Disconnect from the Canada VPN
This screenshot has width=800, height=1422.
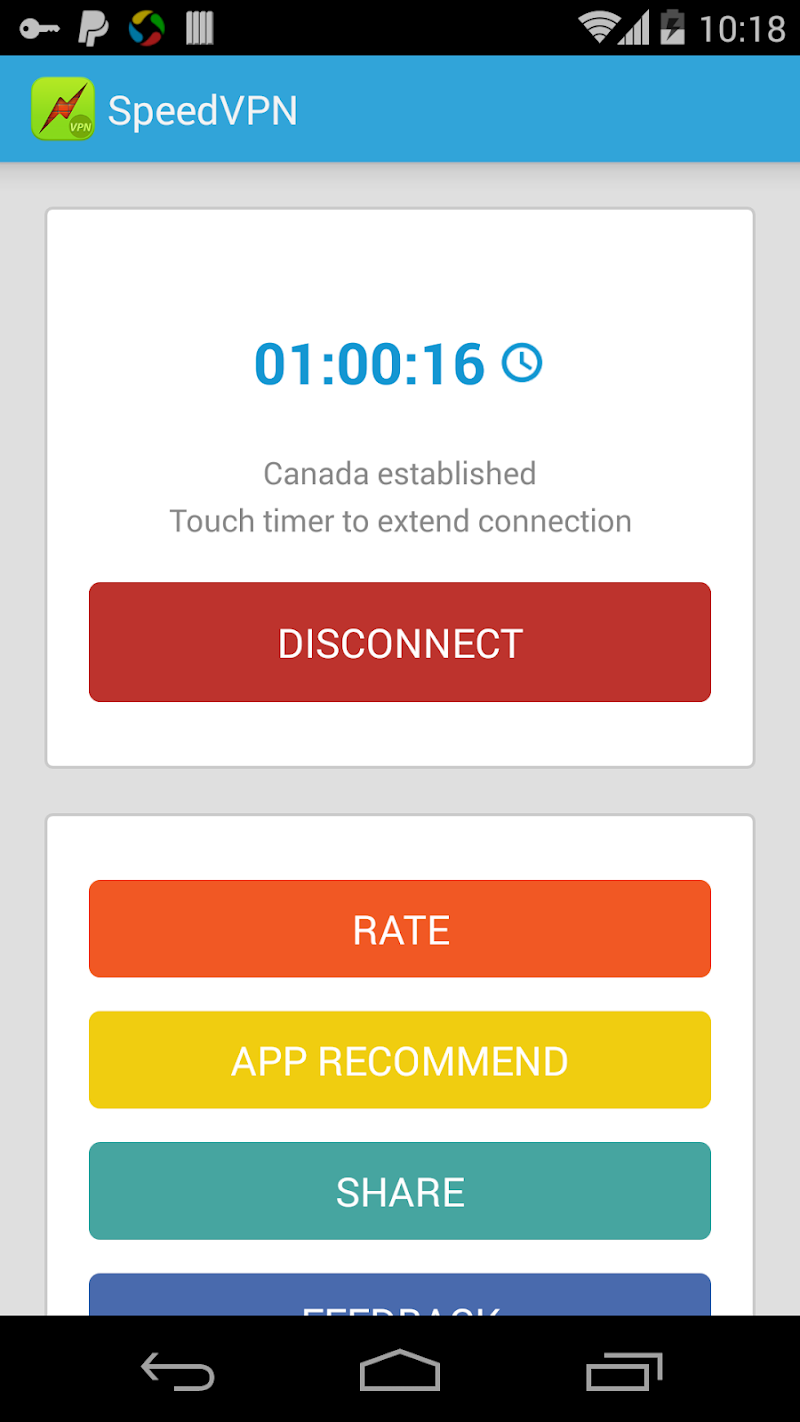[400, 642]
